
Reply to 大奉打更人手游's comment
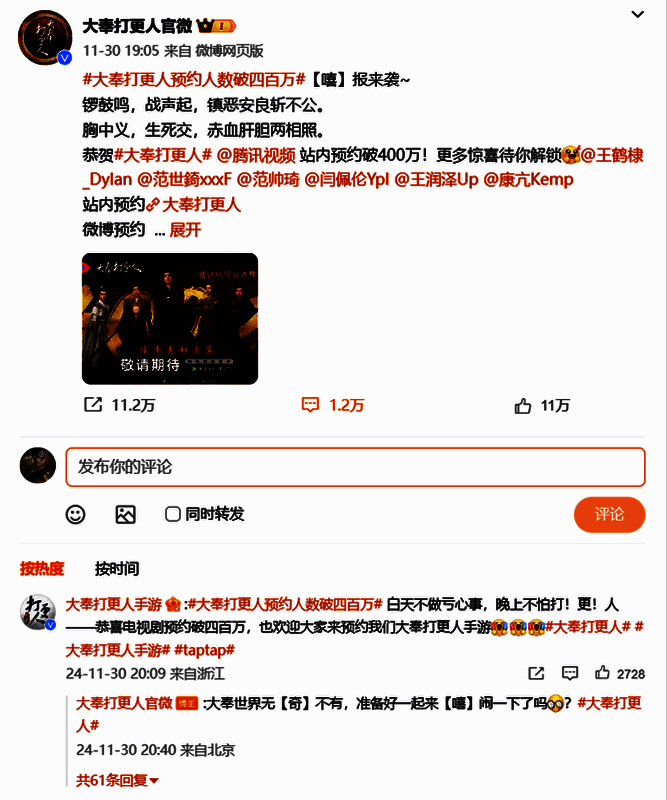click(570, 673)
